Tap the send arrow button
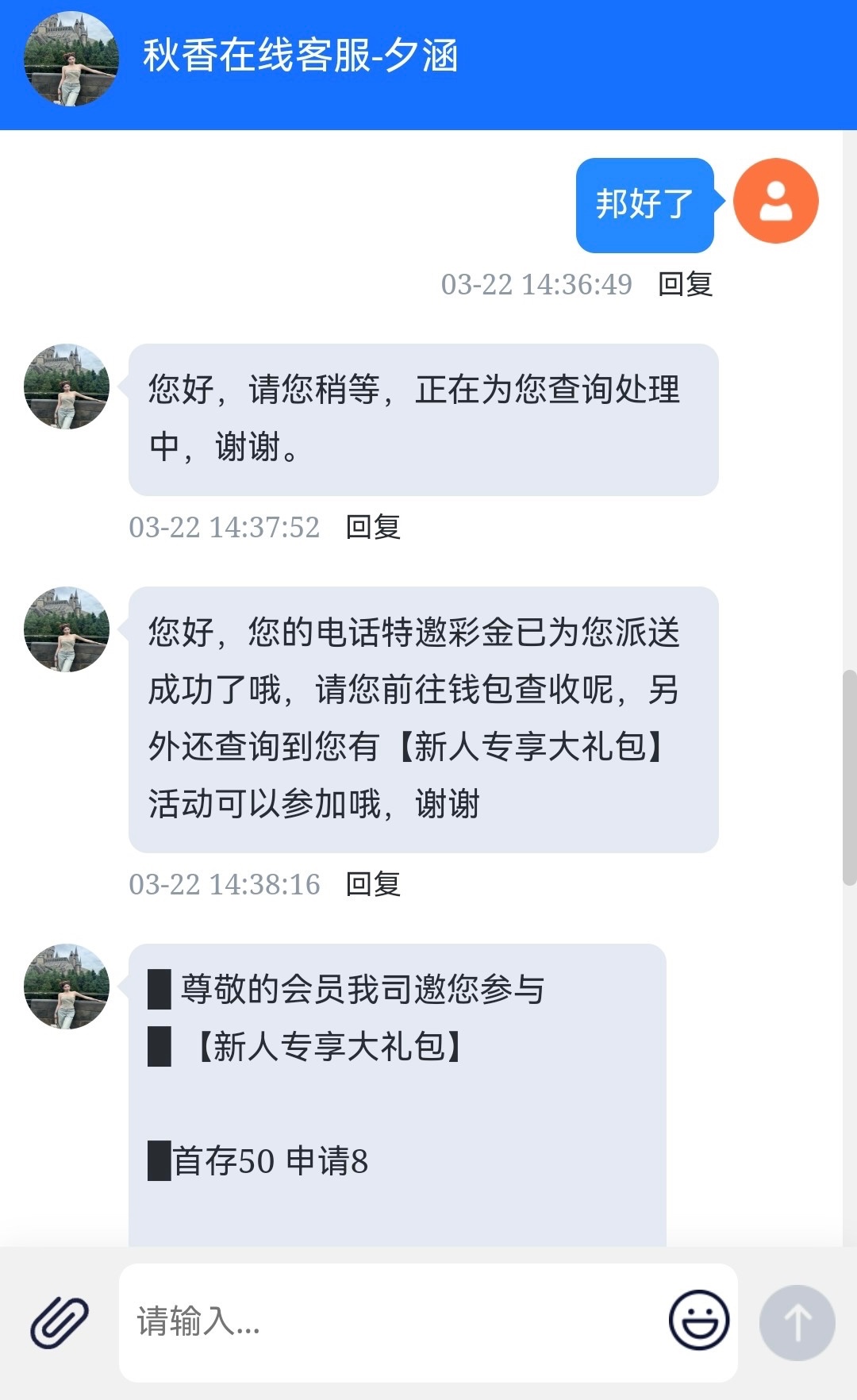This screenshot has width=857, height=1400. click(797, 1322)
